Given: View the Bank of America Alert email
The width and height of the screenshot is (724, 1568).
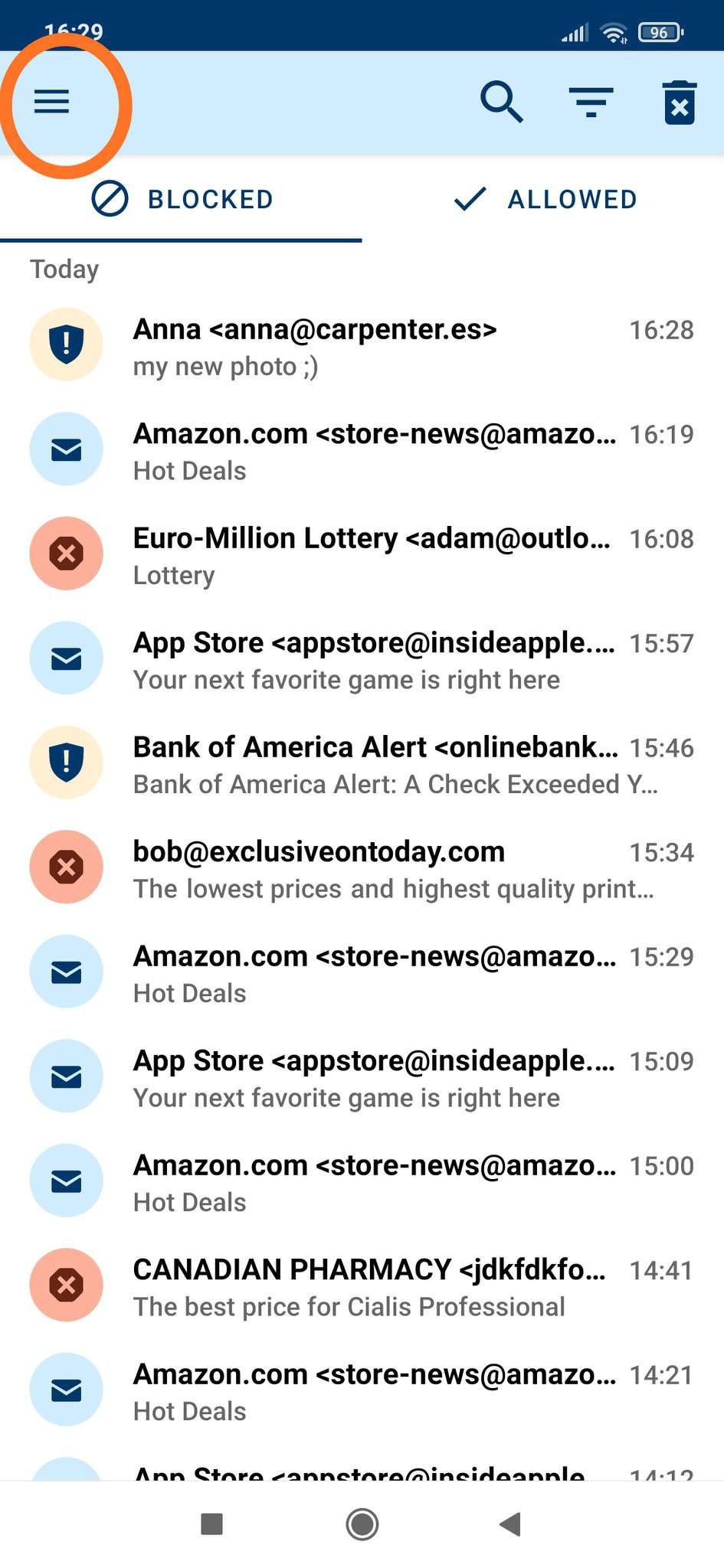Looking at the screenshot, I should (x=362, y=764).
